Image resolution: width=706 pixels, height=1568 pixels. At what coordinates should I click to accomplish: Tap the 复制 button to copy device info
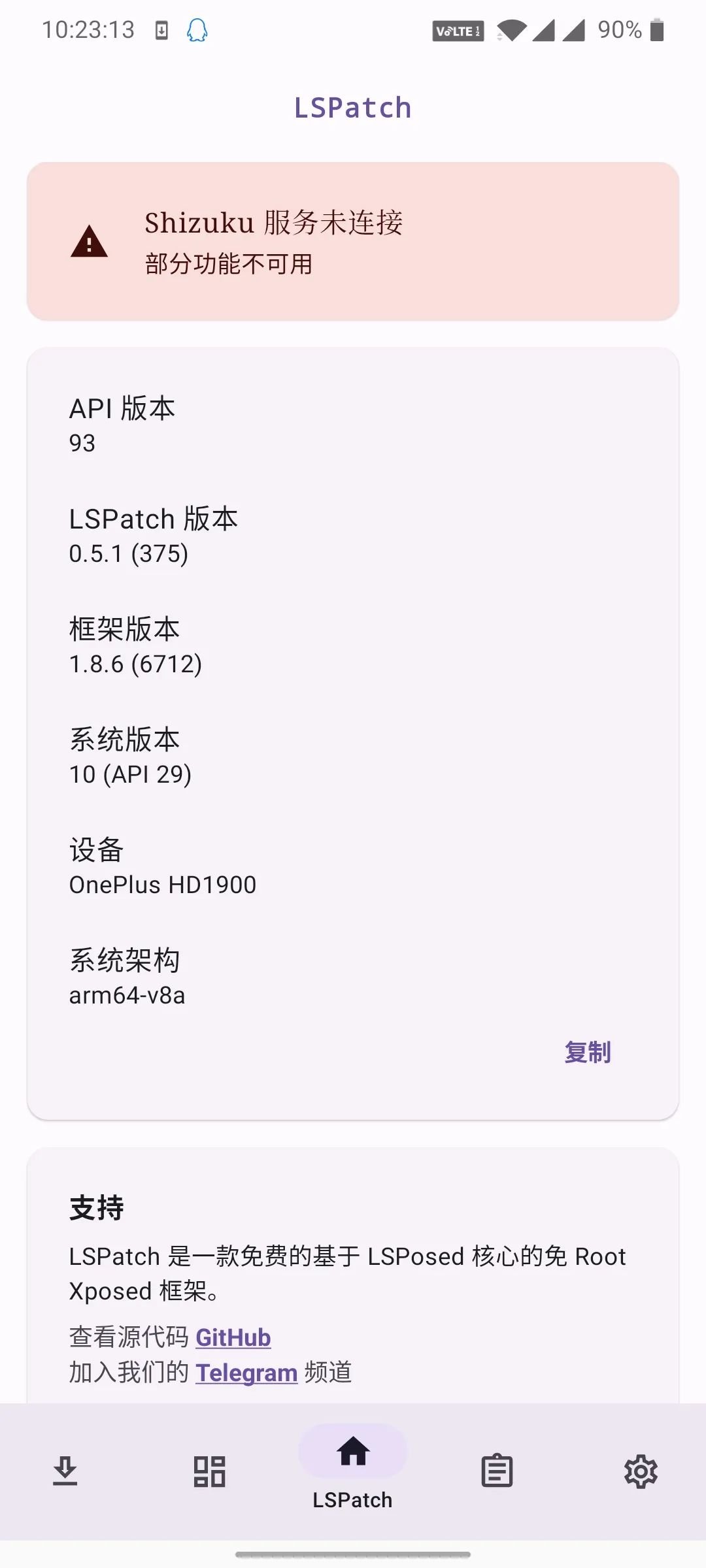(x=588, y=1051)
